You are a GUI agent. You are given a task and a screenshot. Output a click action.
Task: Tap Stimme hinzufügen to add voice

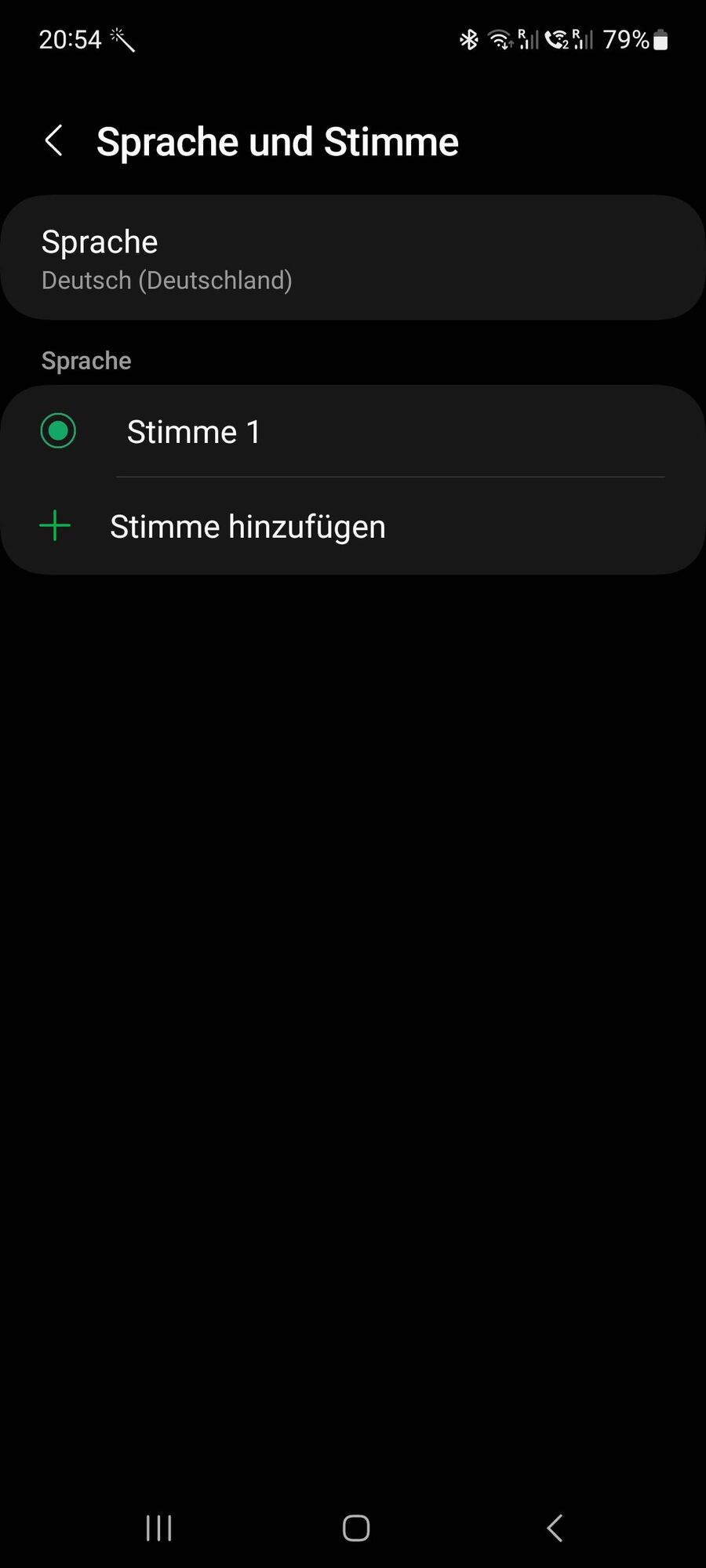coord(247,527)
